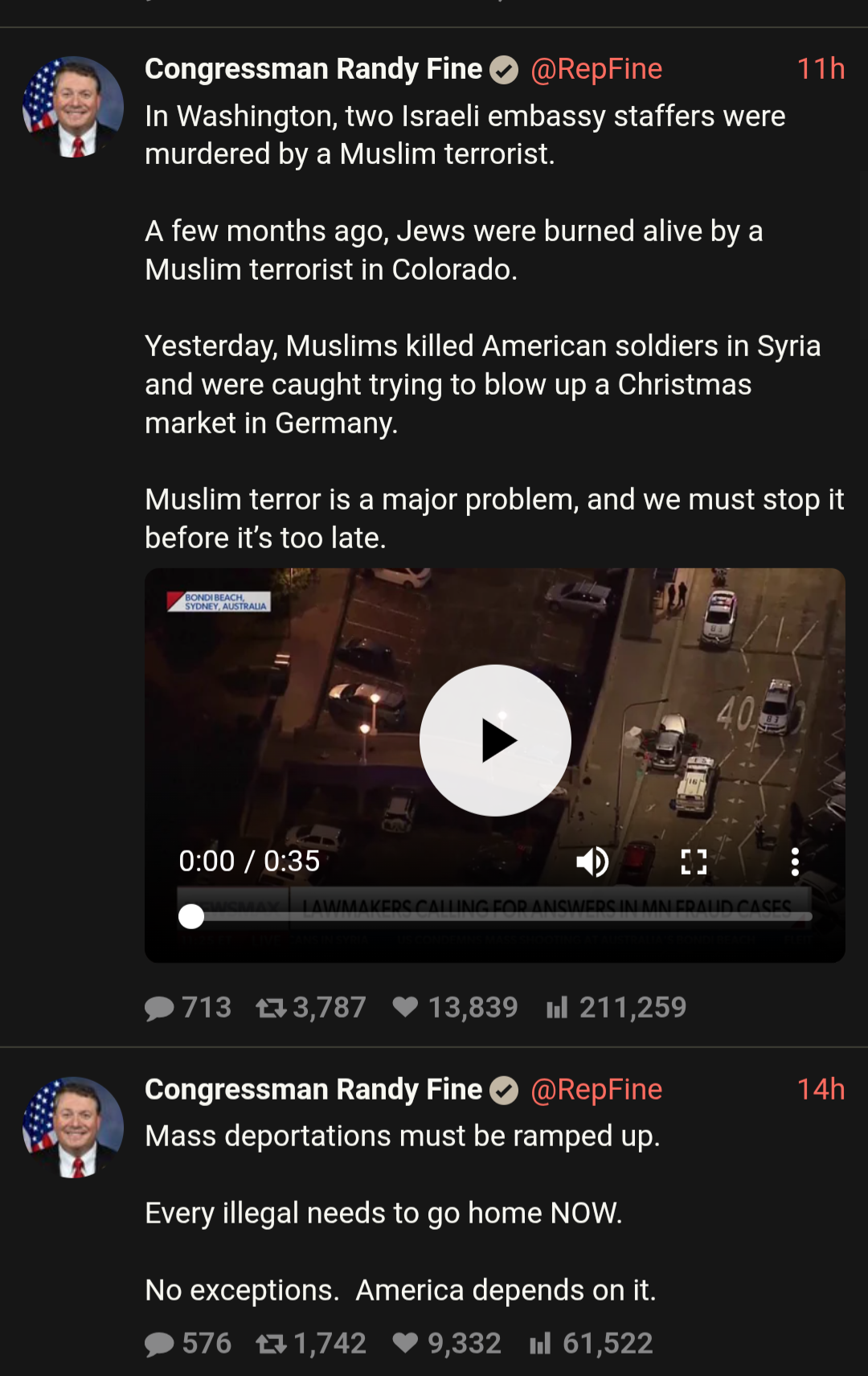Open comments on the mass deportations post
Viewport: 868px width, 1376px height.
(188, 1343)
